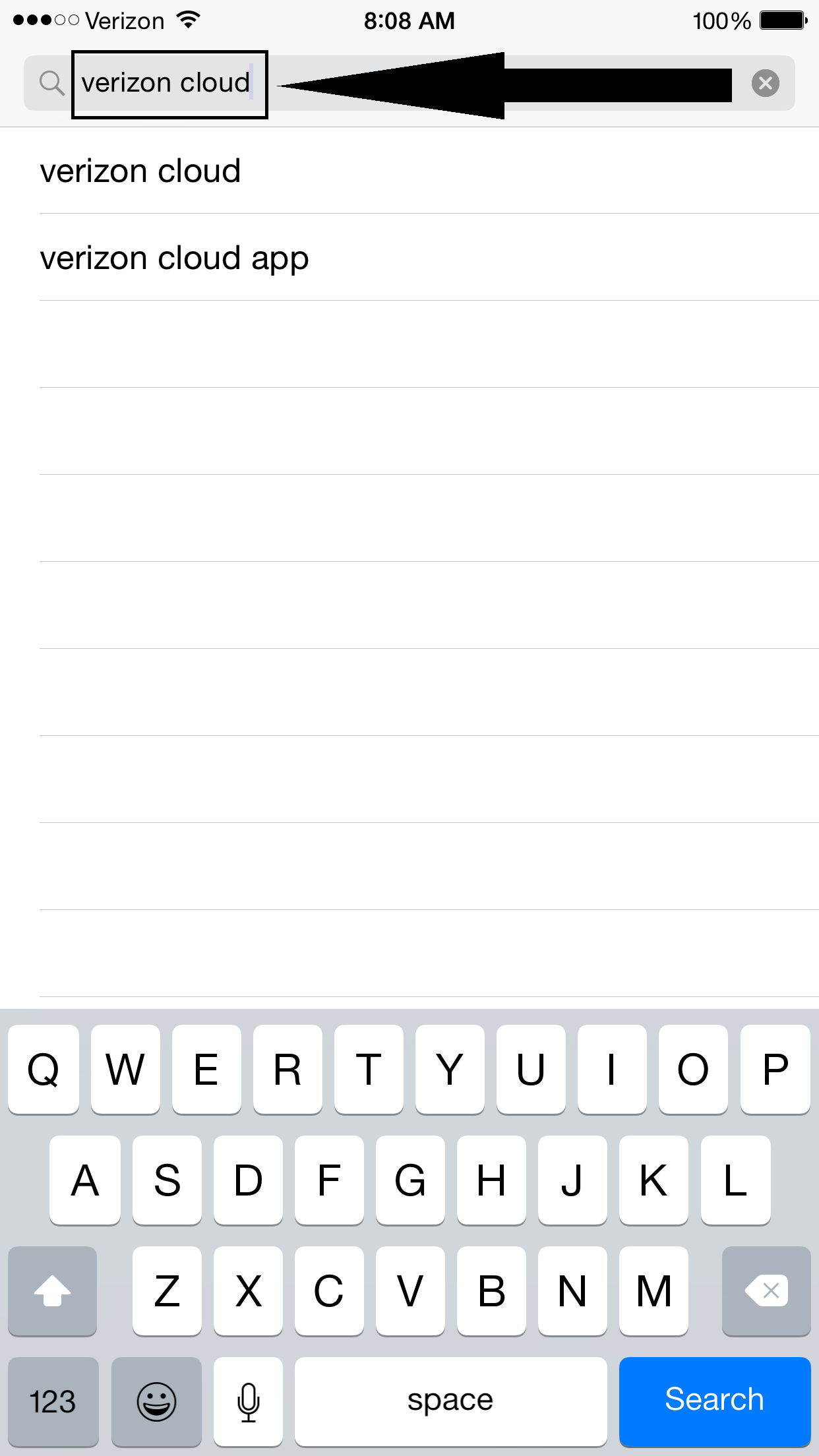Hit the blue Search key
Image resolution: width=819 pixels, height=1456 pixels.
coord(714,1401)
